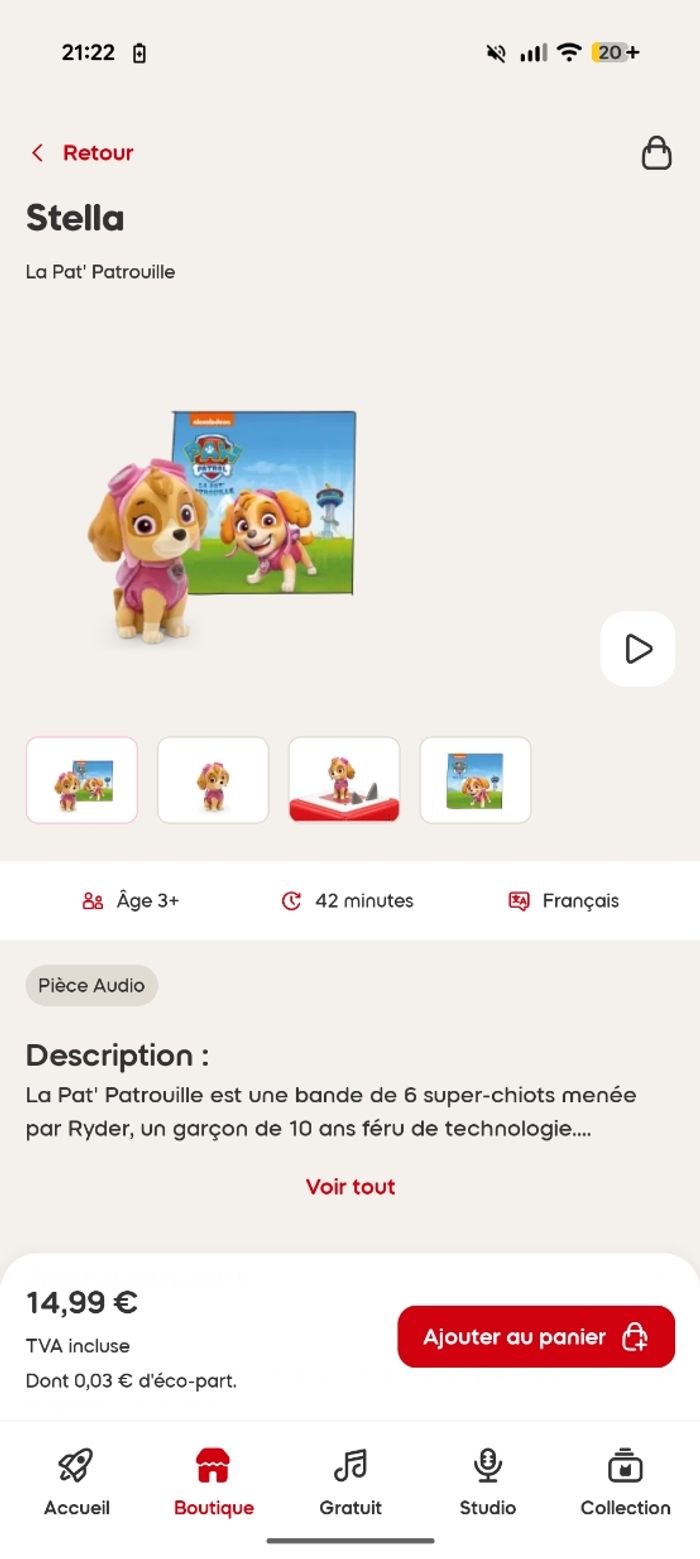This screenshot has height=1559, width=700.
Task: Open the shopping bag cart
Action: pyautogui.click(x=656, y=153)
